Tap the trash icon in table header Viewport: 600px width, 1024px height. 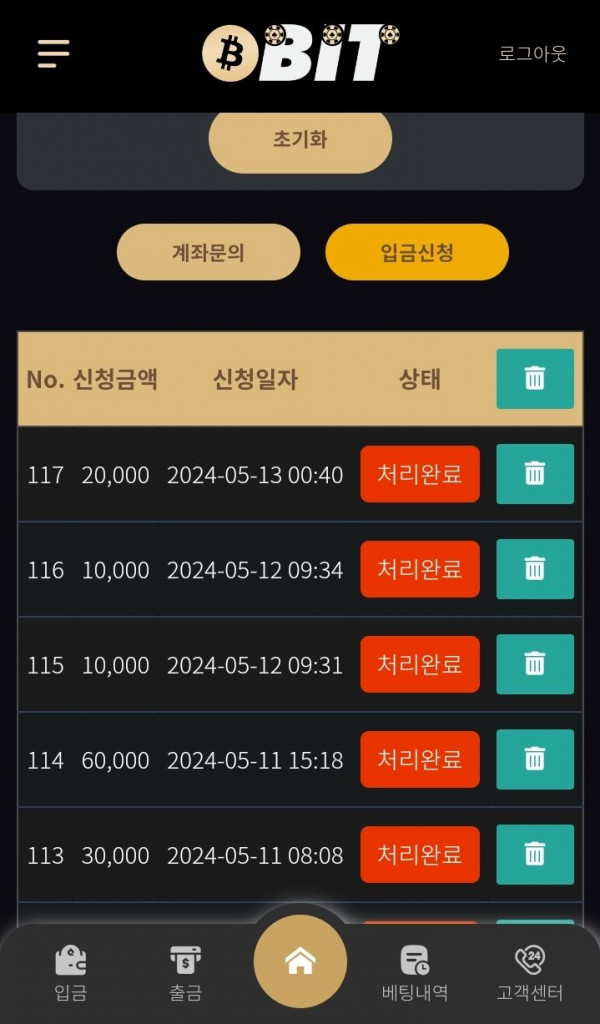[535, 379]
